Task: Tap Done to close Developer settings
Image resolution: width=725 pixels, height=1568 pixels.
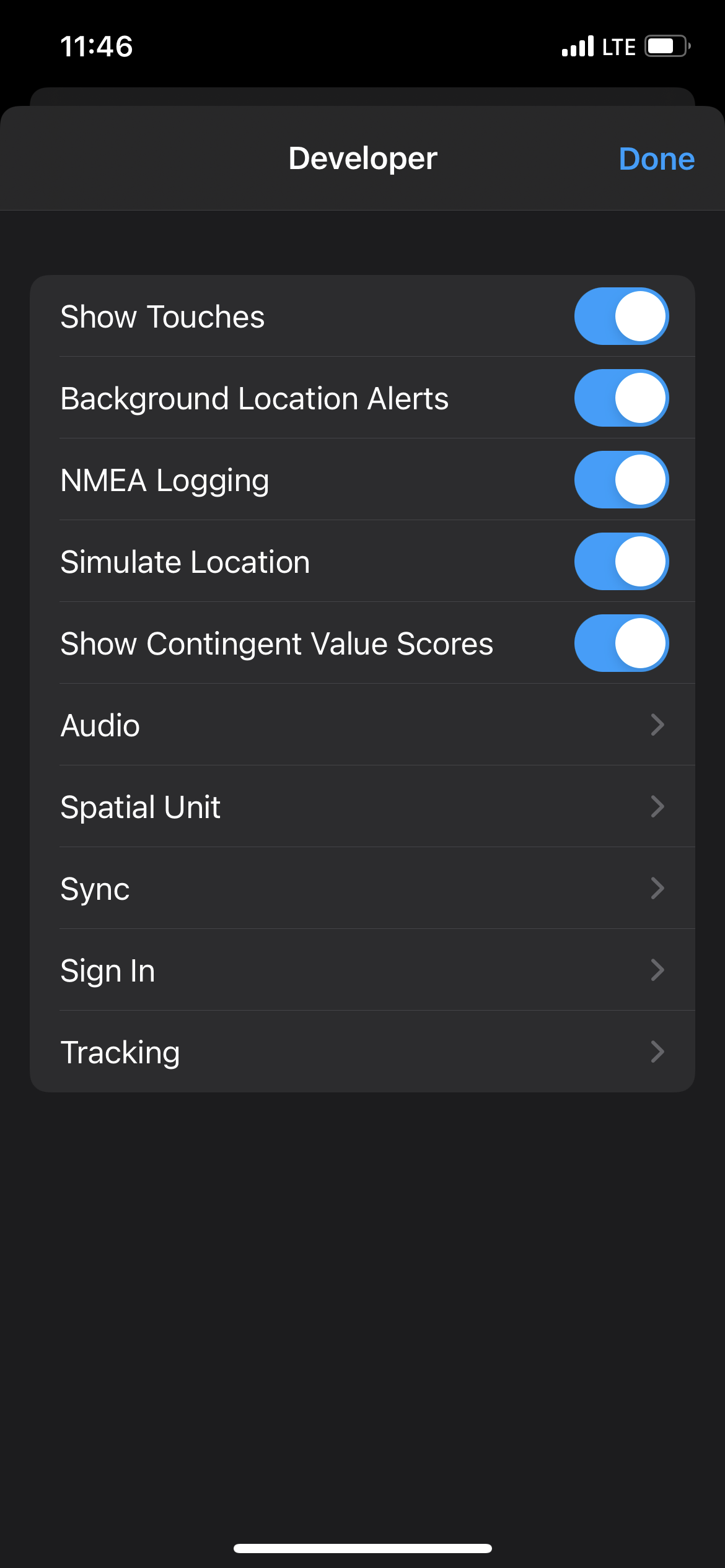Action: 656,159
